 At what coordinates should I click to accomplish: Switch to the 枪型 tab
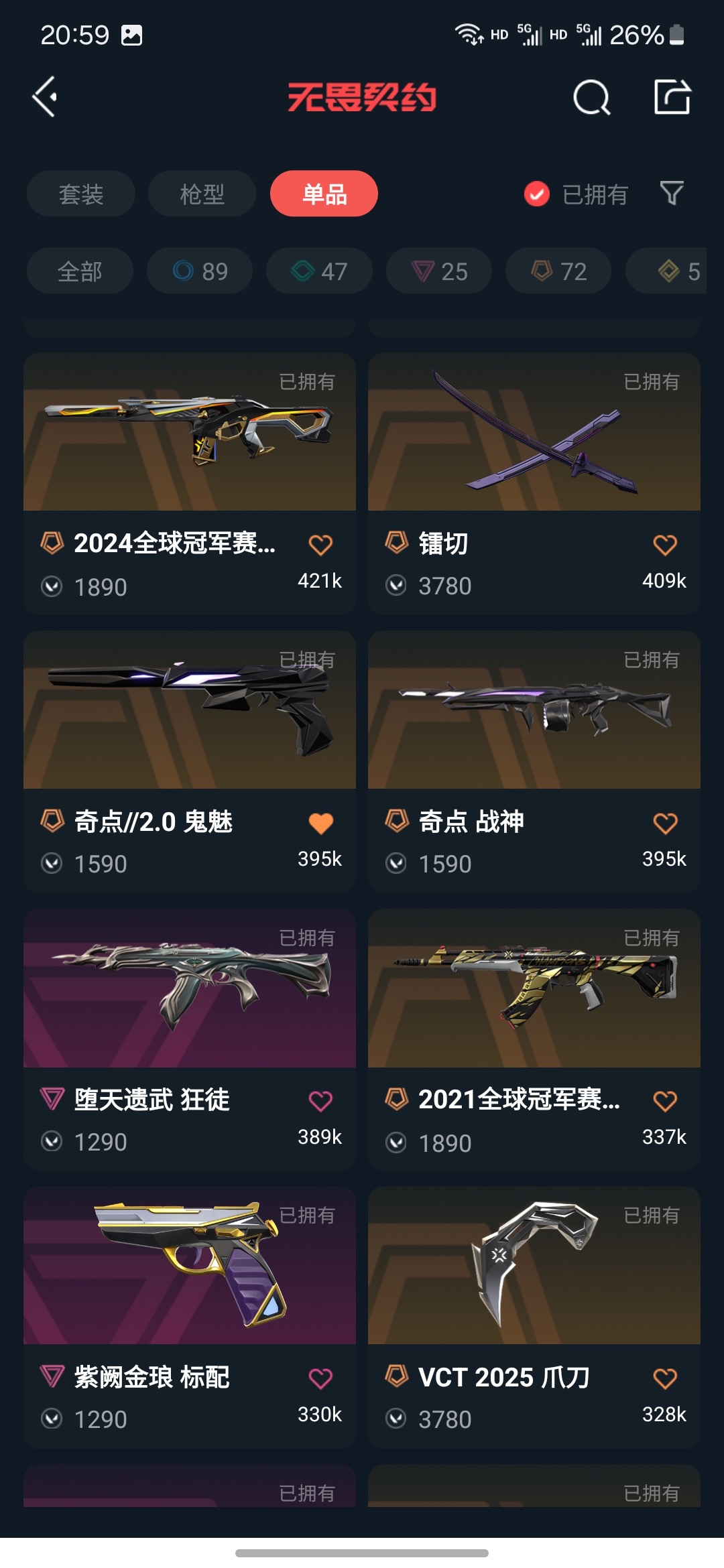(x=202, y=194)
